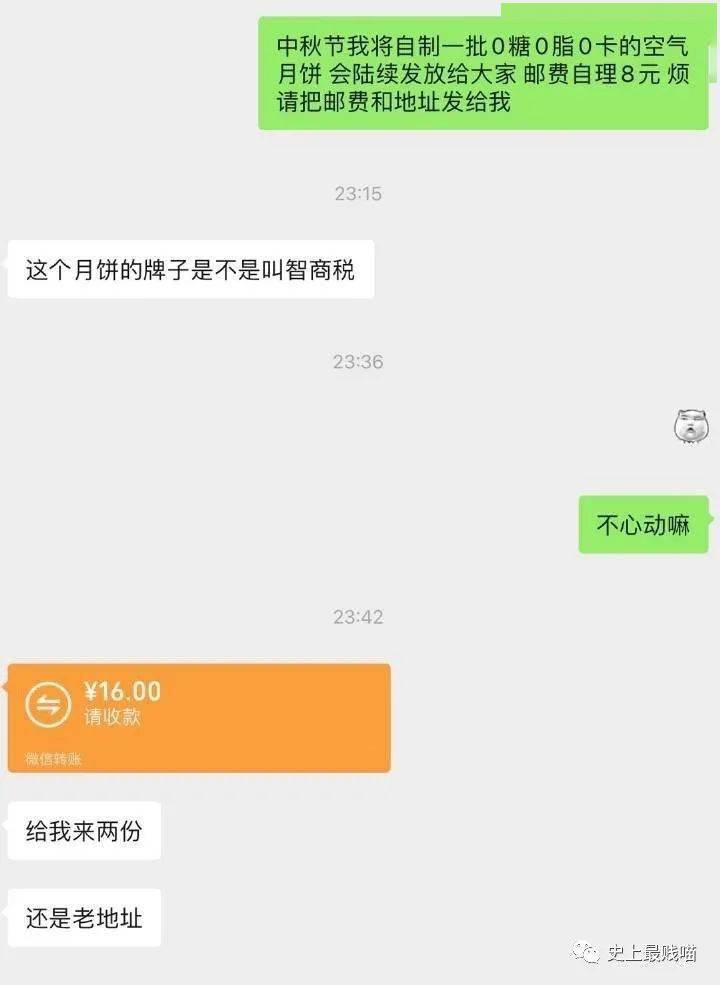Open the ¥16.00 WeChat transfer card
This screenshot has width=720, height=985.
click(x=198, y=716)
